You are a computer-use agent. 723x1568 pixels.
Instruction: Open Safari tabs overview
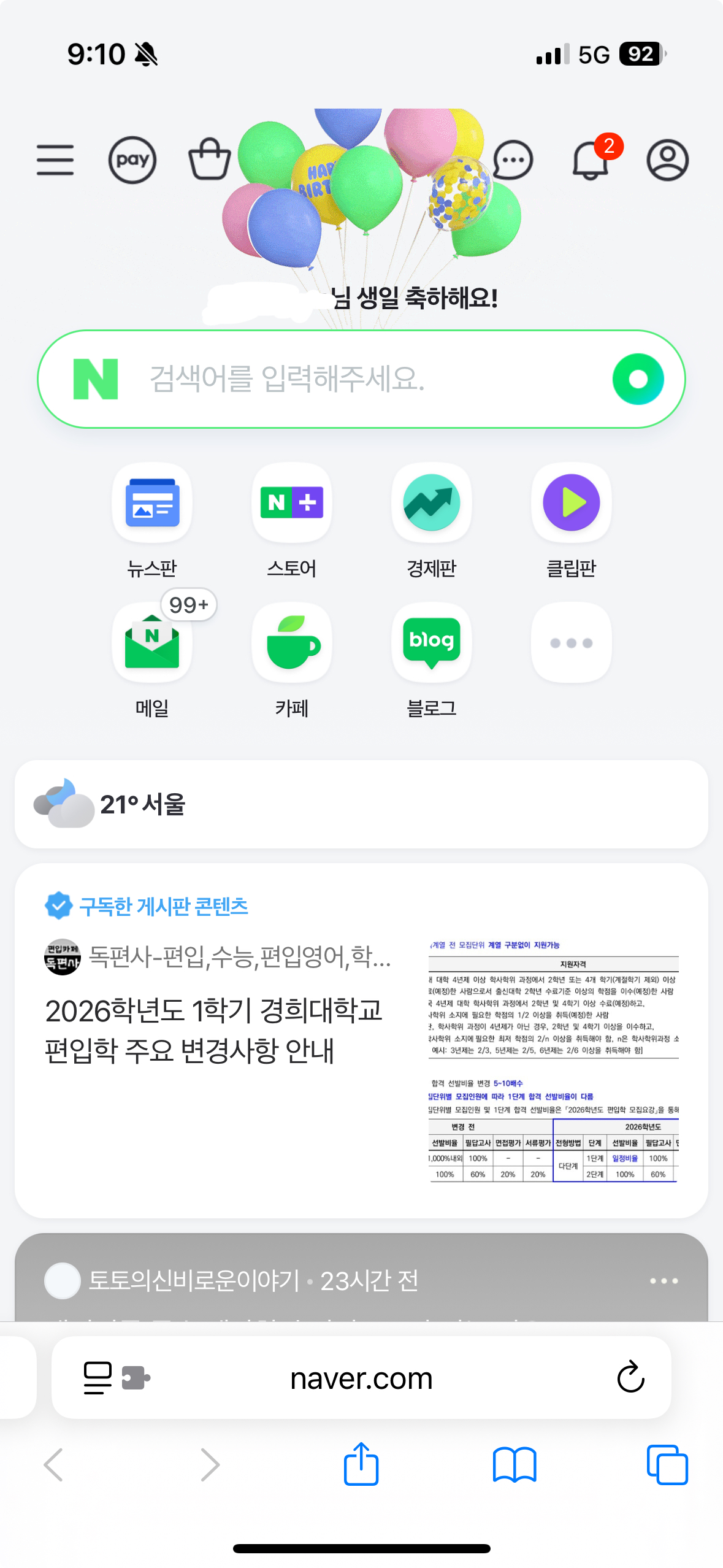pos(667,1464)
